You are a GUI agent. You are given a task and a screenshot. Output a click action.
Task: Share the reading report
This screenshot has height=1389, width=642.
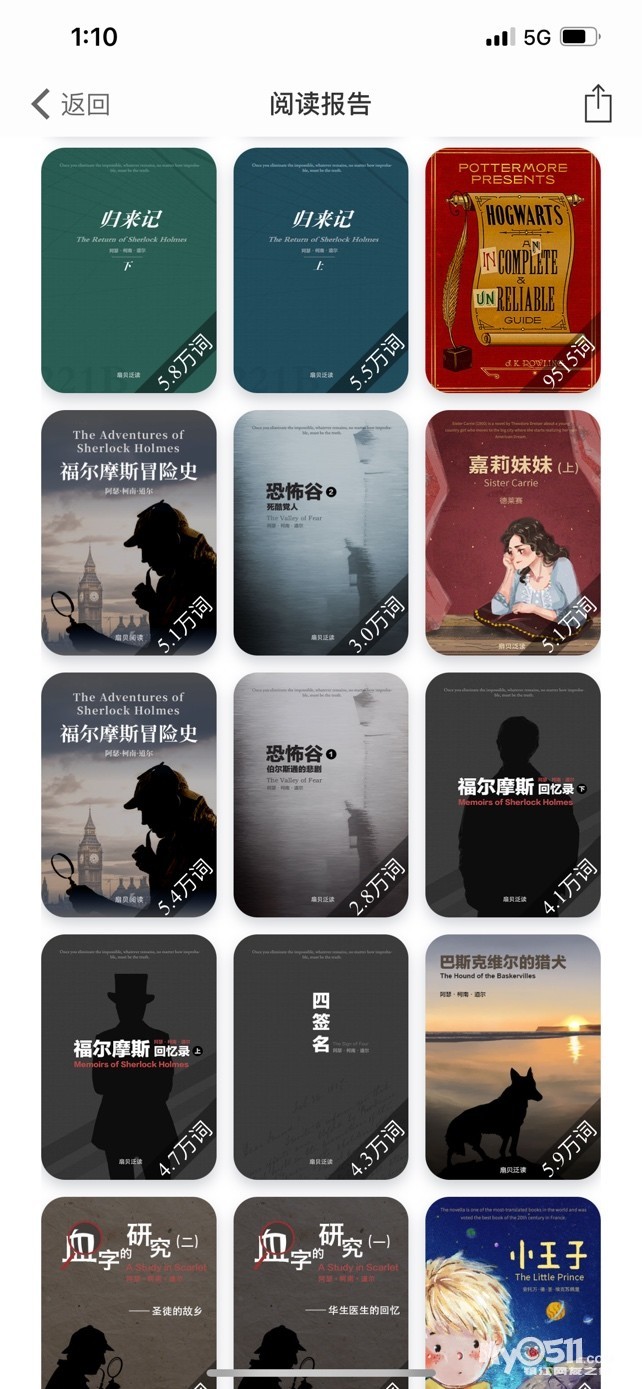click(x=597, y=104)
